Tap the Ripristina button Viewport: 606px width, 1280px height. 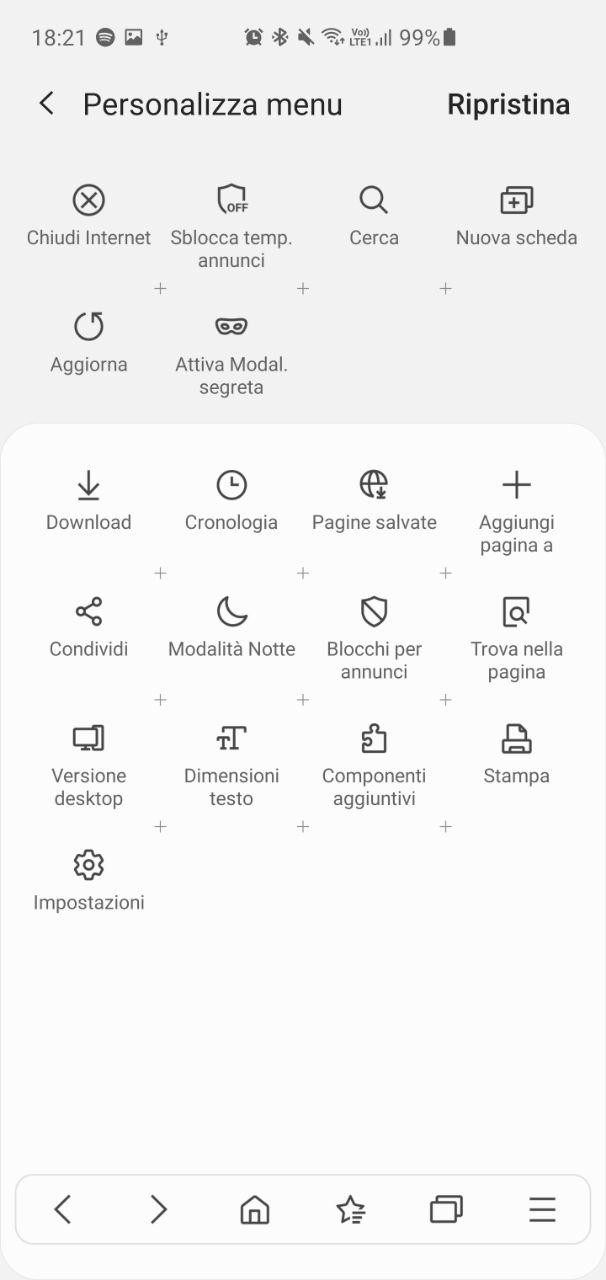[508, 104]
